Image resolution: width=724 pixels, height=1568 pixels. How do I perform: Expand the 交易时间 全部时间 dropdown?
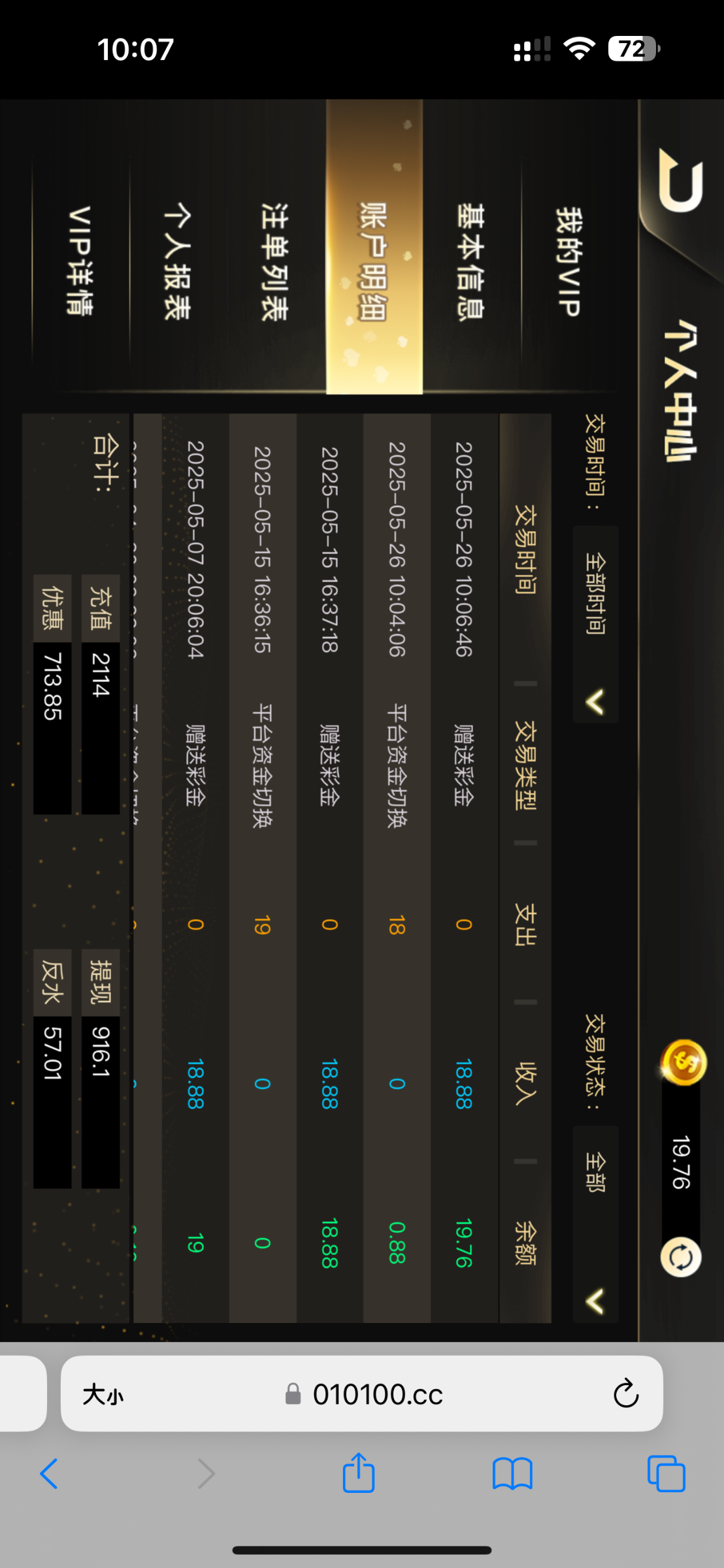595,625
